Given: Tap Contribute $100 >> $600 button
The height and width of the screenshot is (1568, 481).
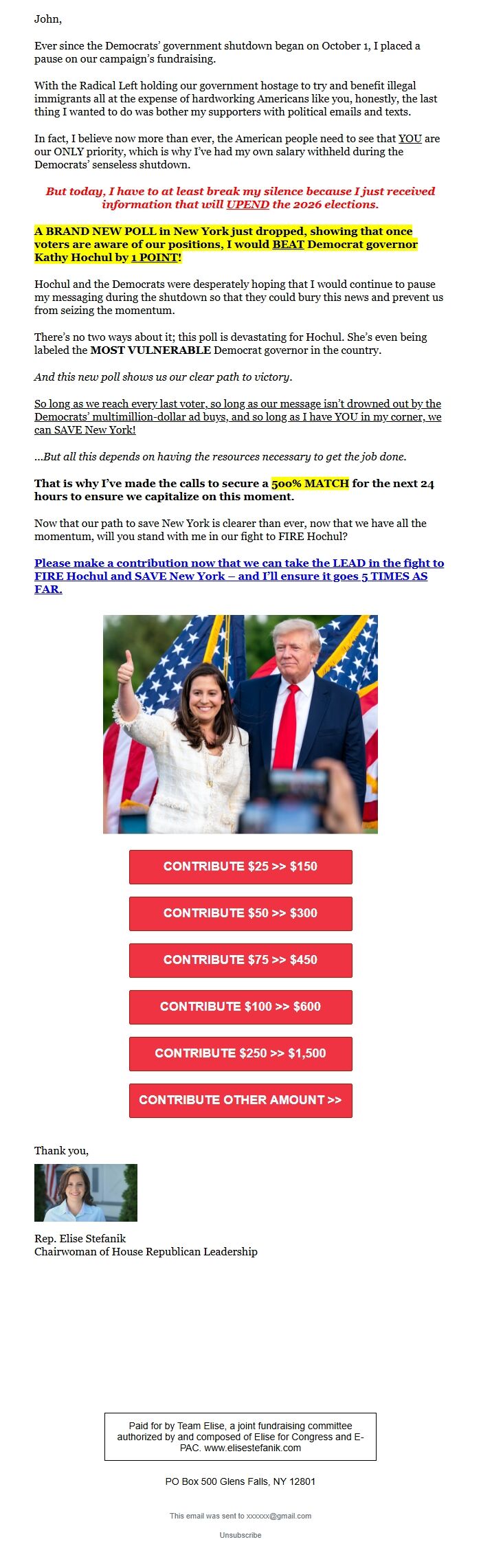Looking at the screenshot, I should click(x=240, y=1007).
